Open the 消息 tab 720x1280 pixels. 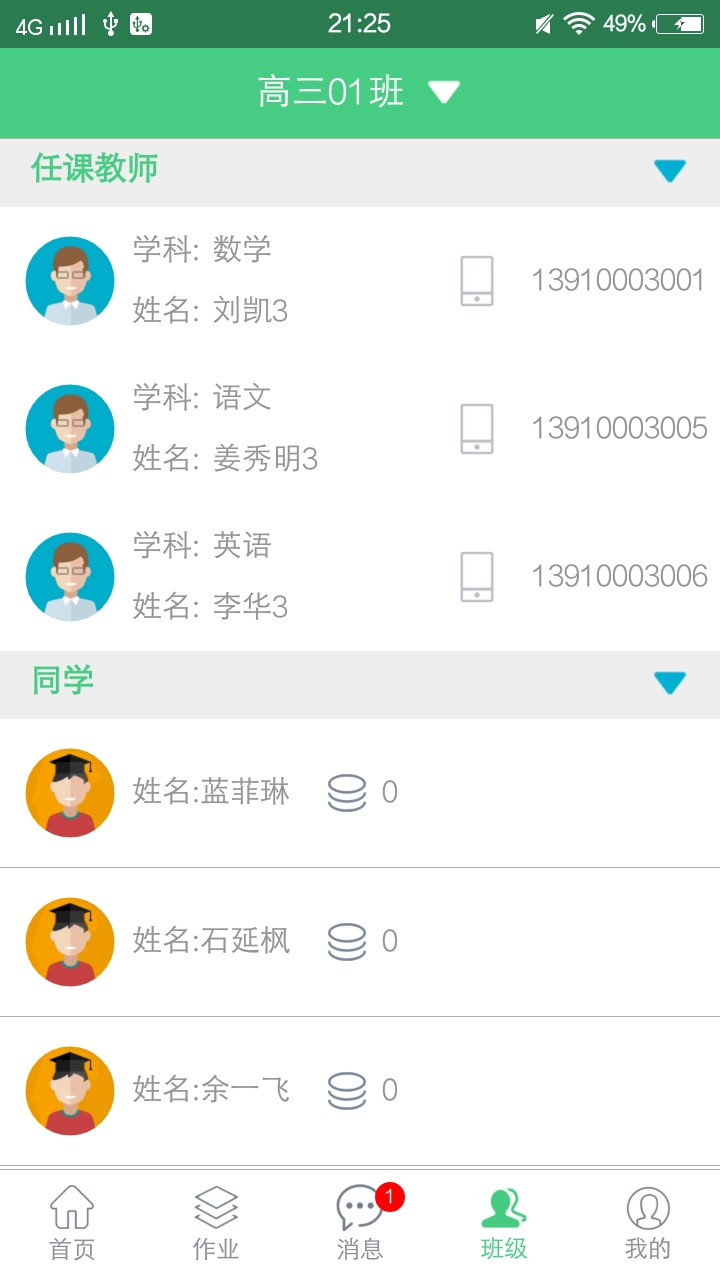(x=360, y=1224)
